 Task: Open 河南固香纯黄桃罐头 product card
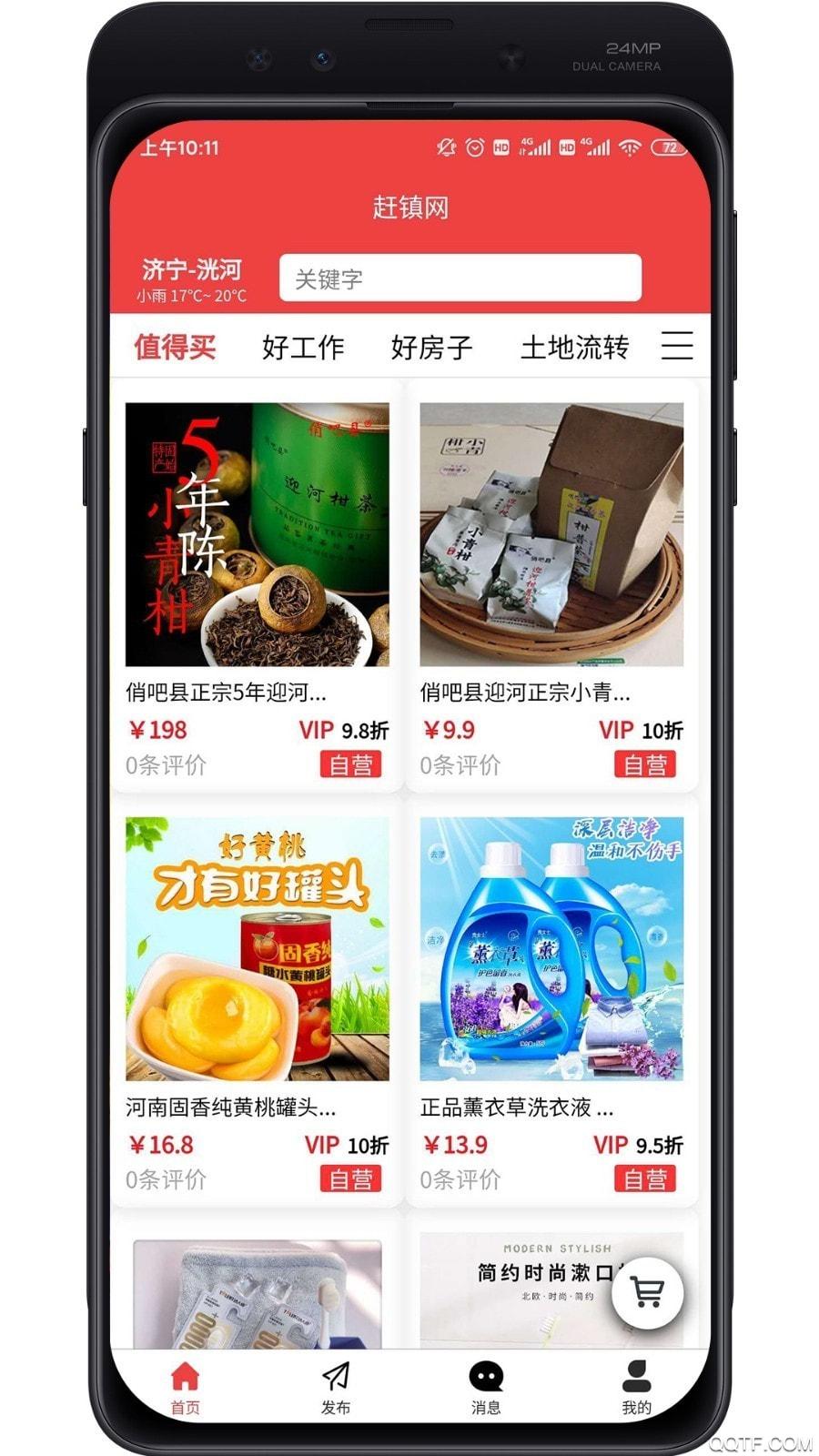pyautogui.click(x=257, y=1002)
